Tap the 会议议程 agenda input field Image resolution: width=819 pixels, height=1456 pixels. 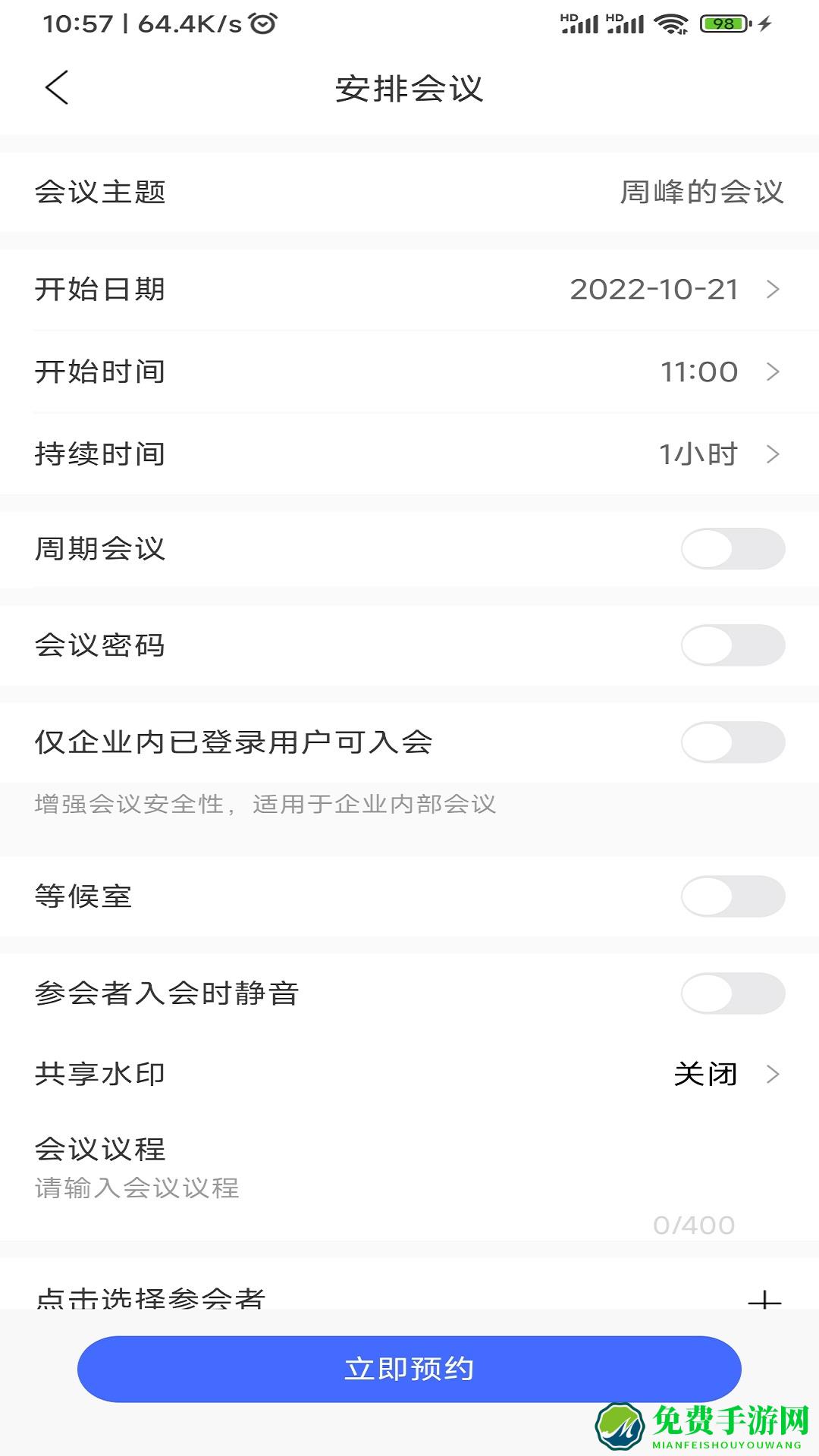[x=303, y=1188]
